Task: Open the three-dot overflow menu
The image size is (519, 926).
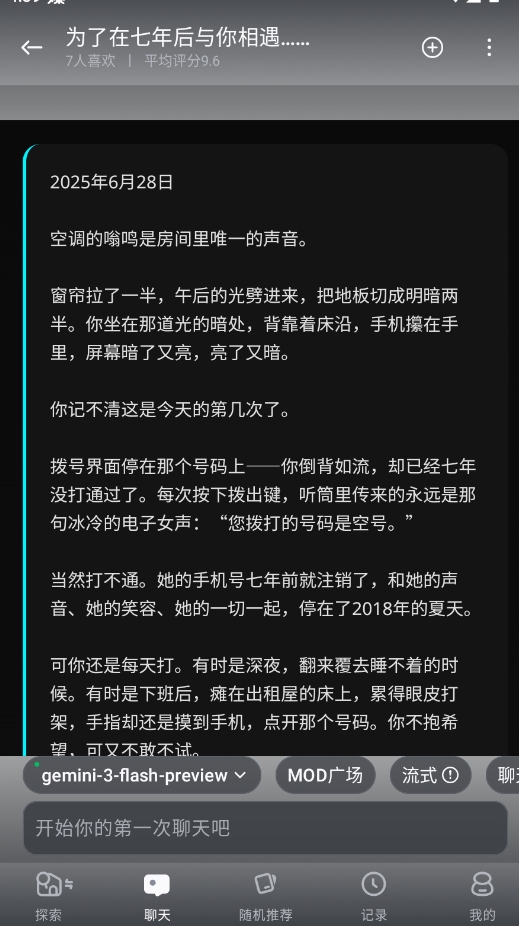Action: click(x=489, y=47)
